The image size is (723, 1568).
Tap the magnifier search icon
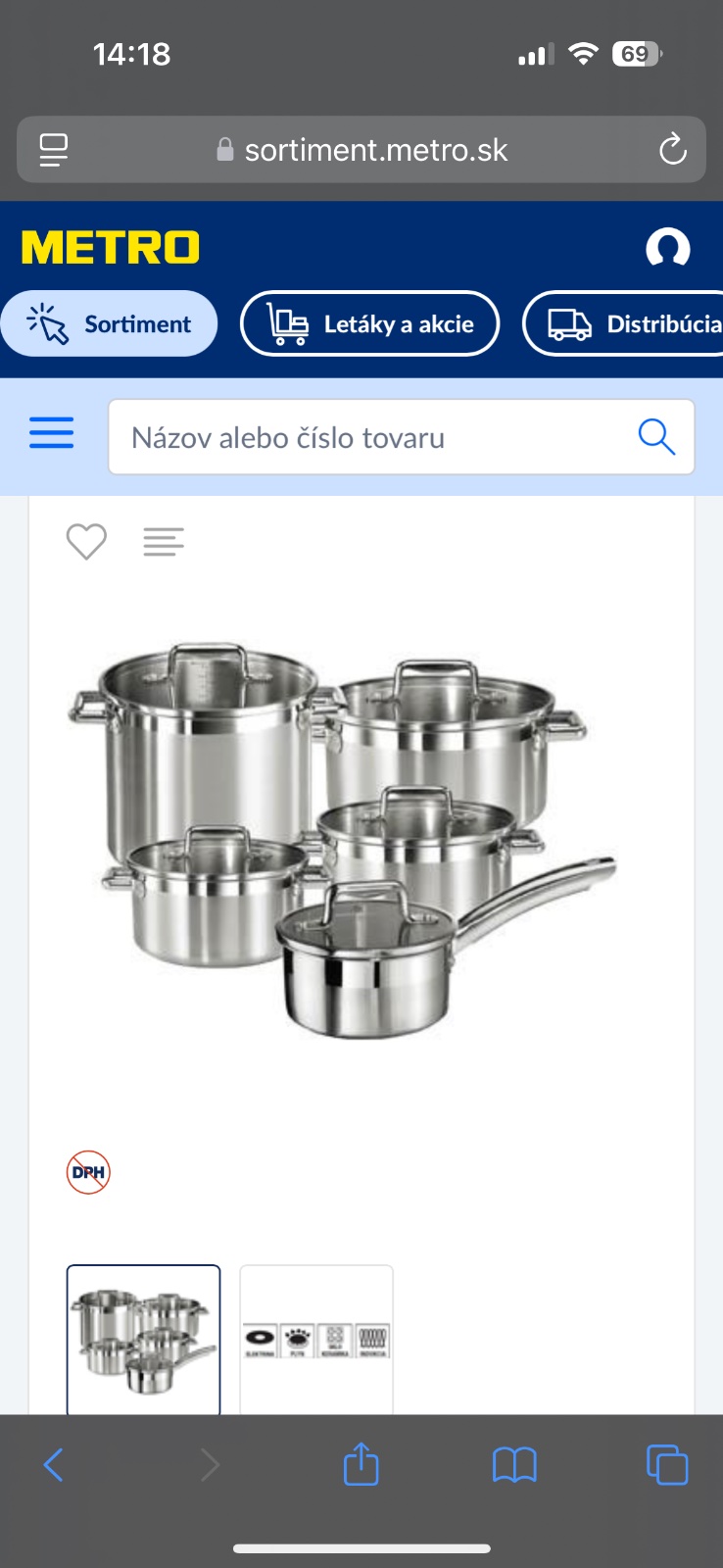click(655, 436)
